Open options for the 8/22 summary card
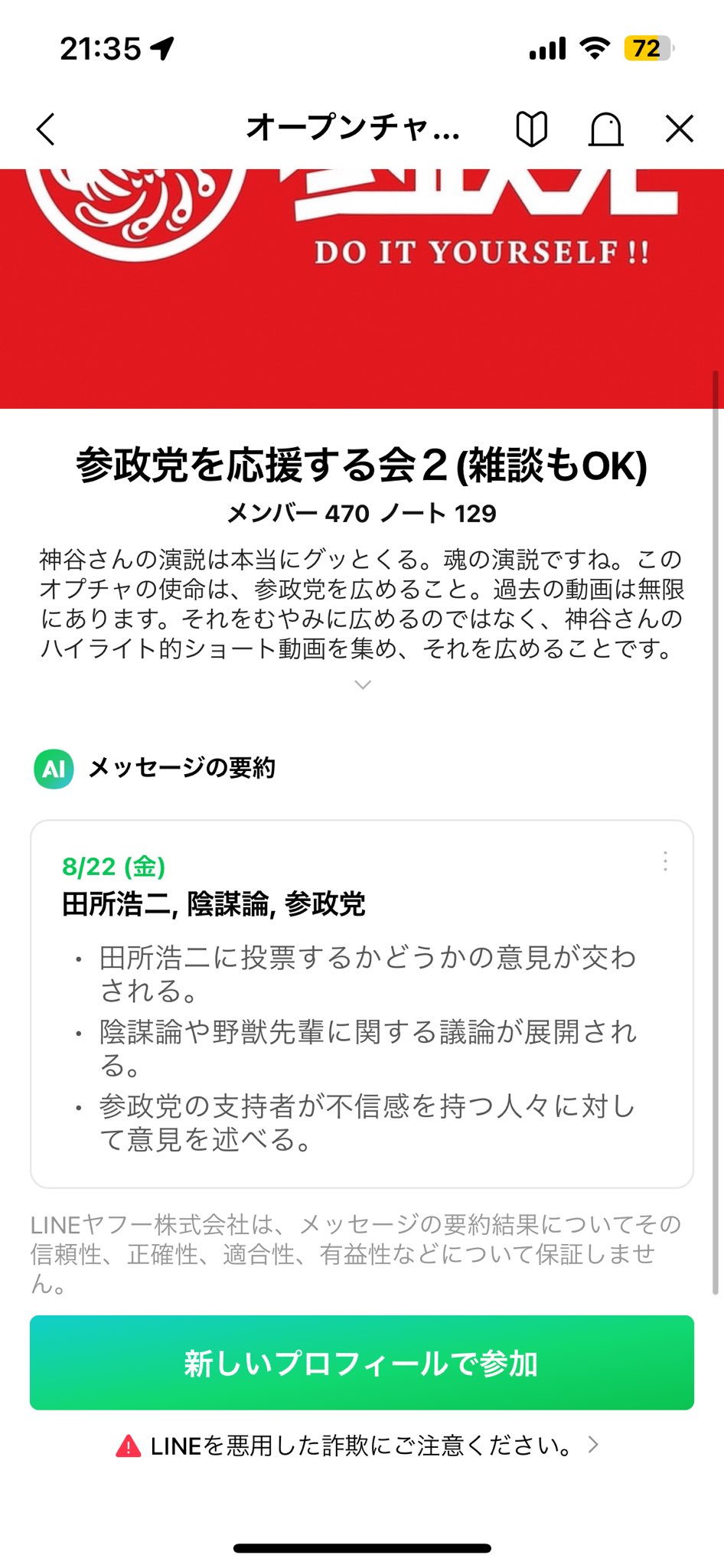 click(x=665, y=861)
